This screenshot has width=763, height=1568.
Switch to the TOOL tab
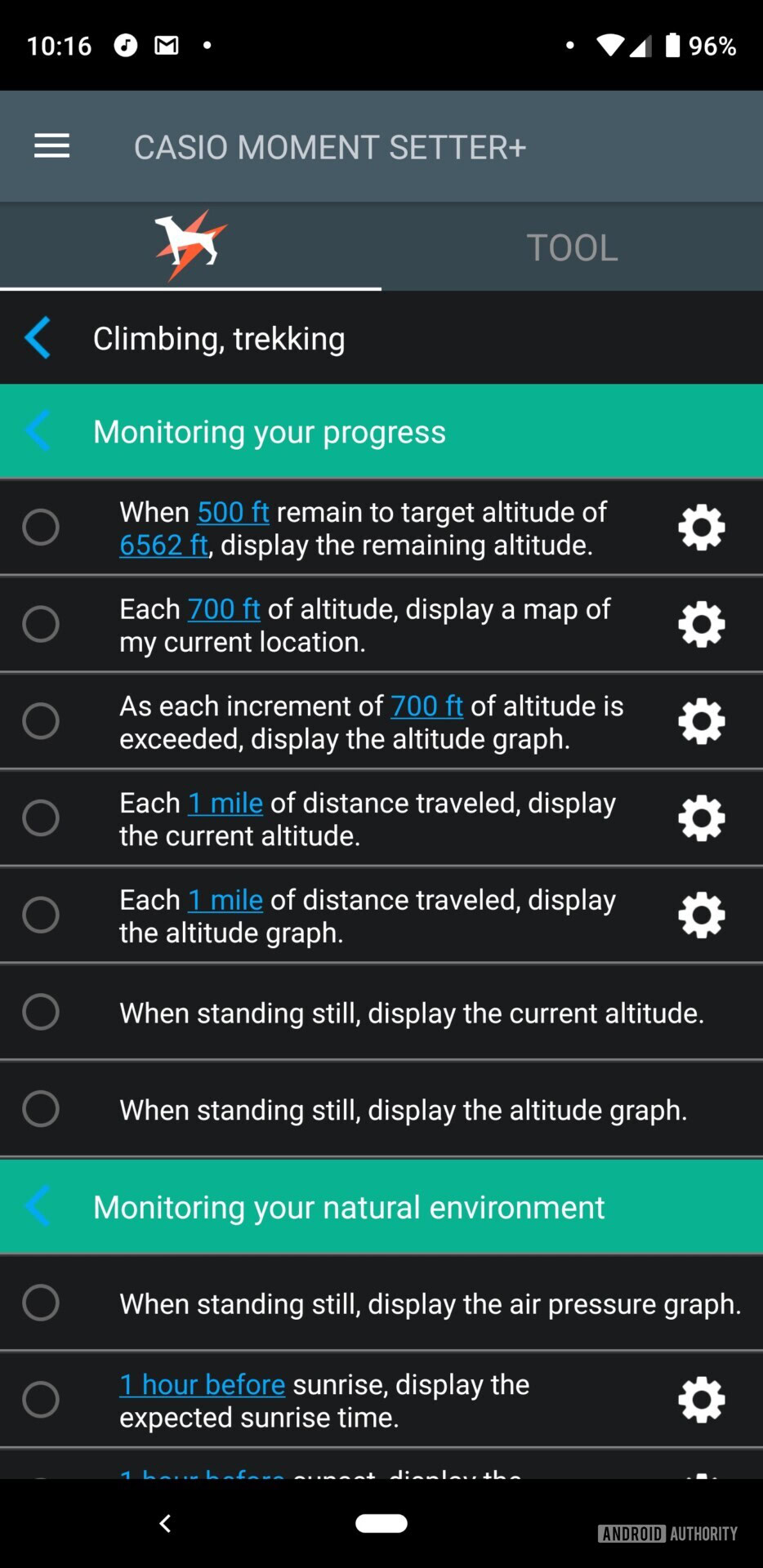tap(572, 247)
